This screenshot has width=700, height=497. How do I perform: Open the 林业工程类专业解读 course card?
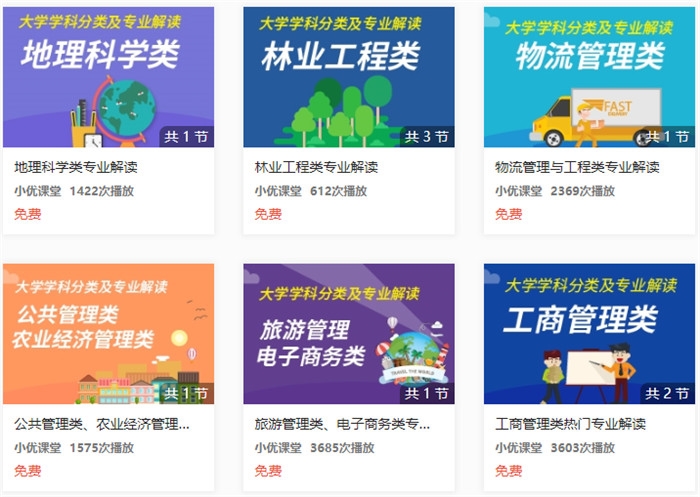[348, 78]
